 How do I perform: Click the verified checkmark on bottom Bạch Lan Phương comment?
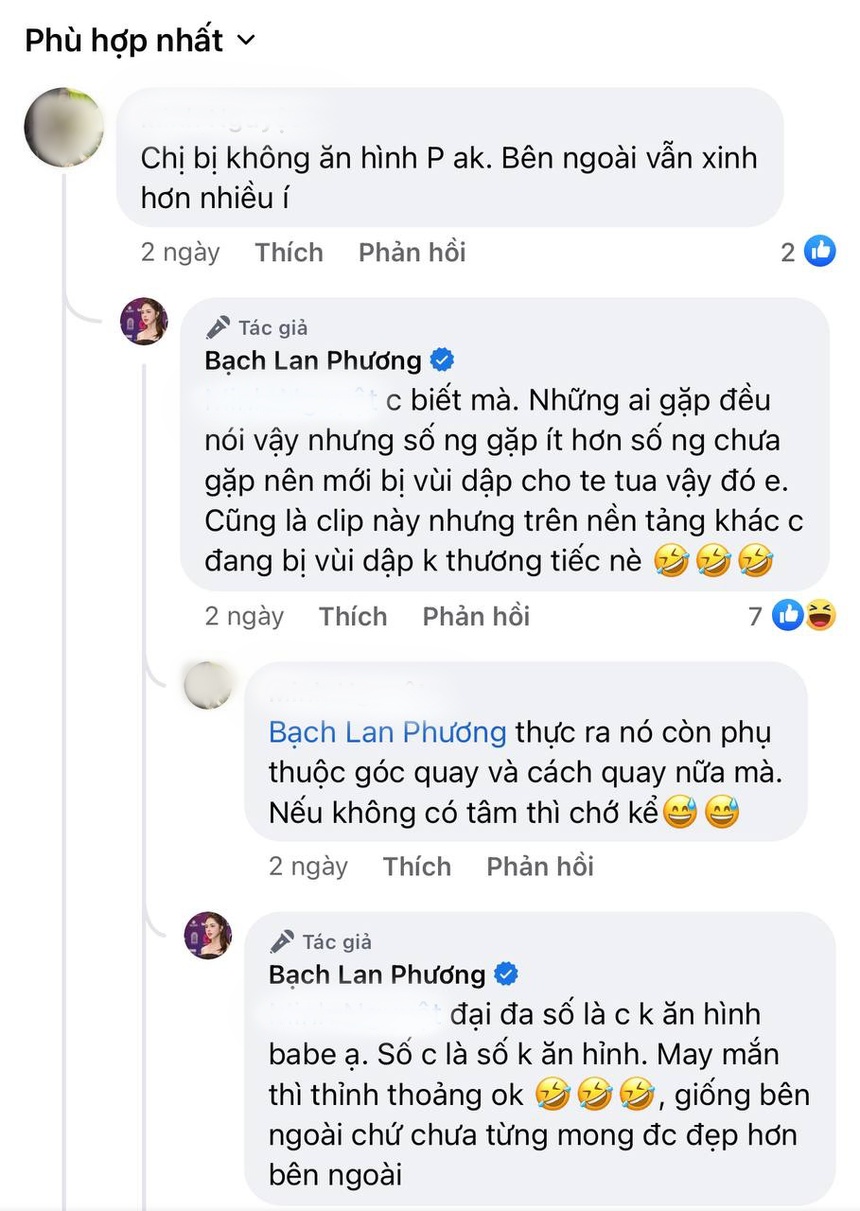click(508, 973)
